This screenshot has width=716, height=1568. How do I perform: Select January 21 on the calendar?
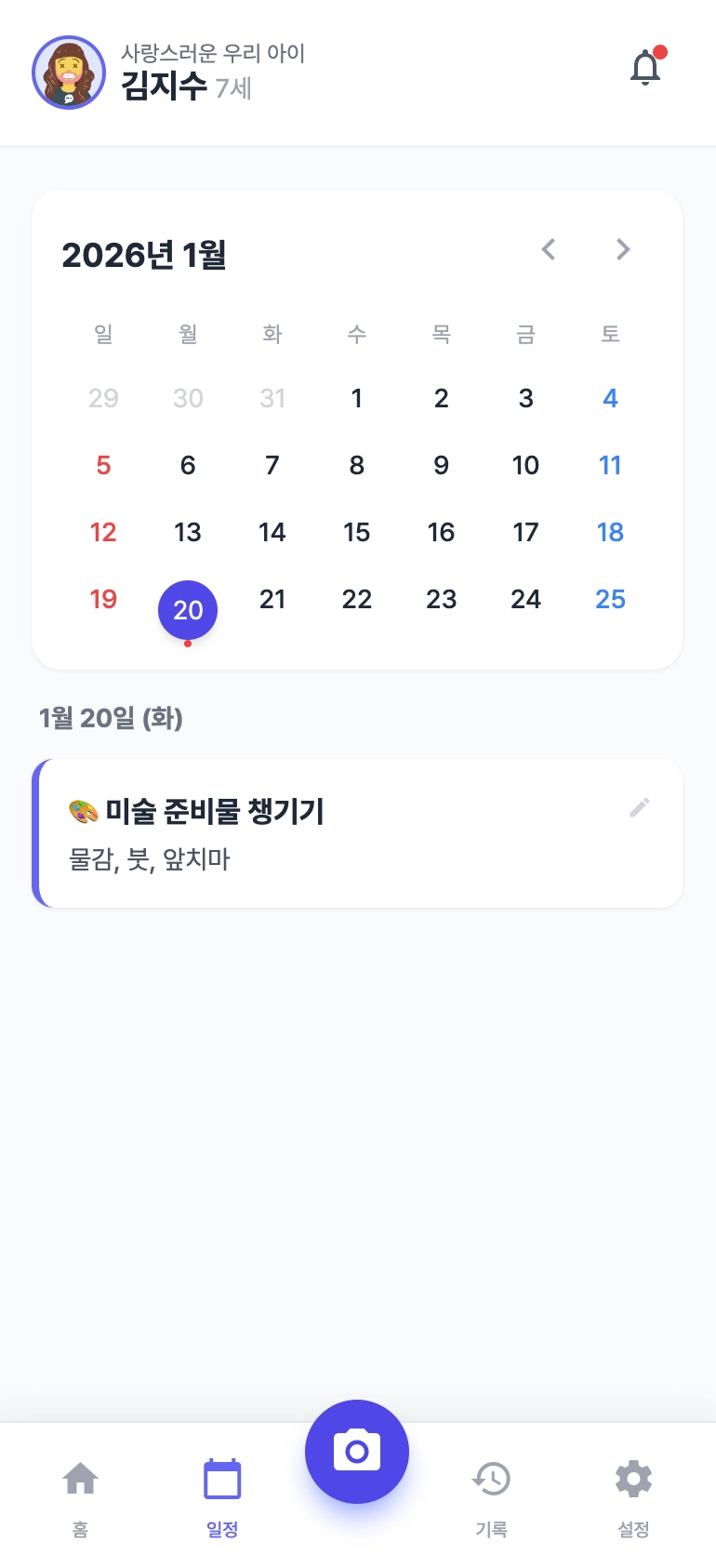click(x=272, y=600)
